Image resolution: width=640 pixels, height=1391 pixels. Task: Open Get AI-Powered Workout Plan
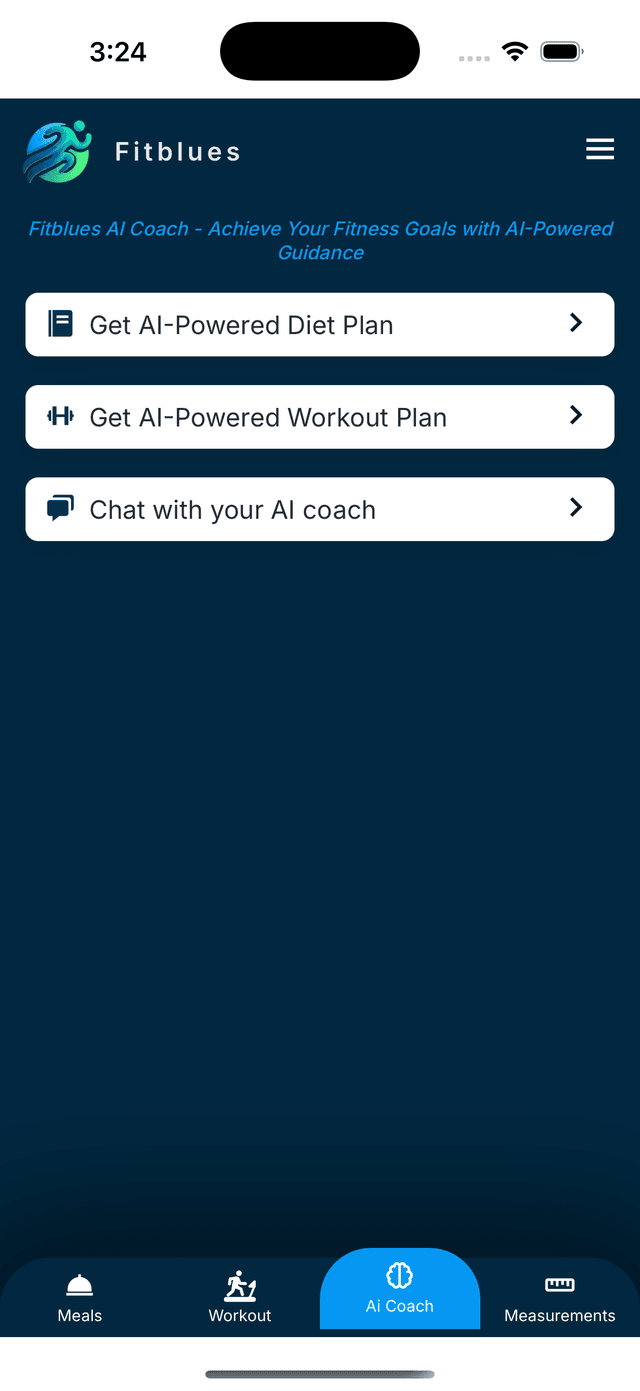point(320,417)
